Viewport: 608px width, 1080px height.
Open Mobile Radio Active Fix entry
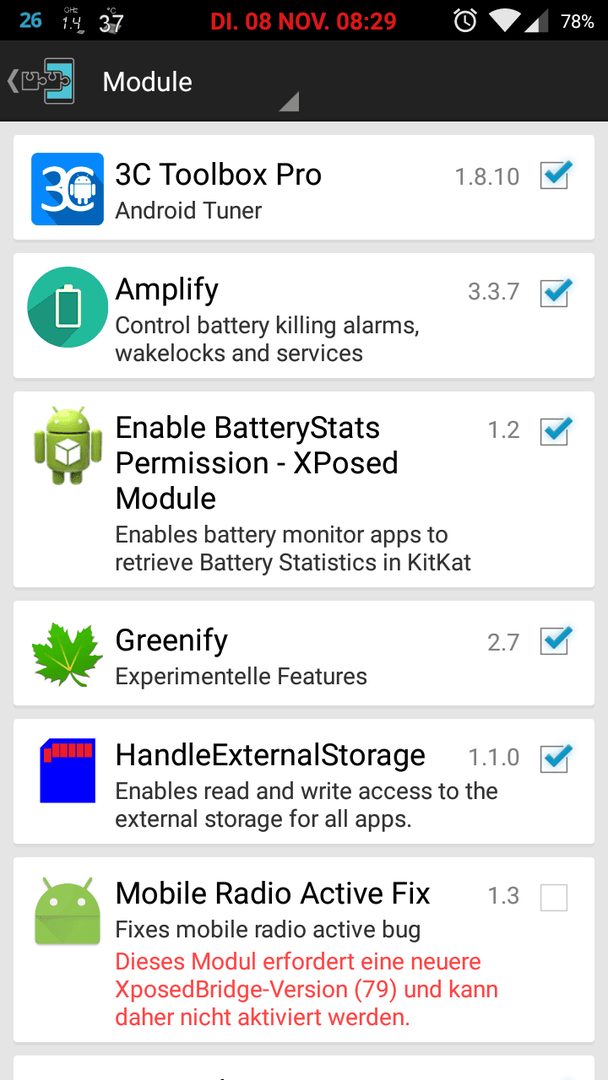(304, 951)
